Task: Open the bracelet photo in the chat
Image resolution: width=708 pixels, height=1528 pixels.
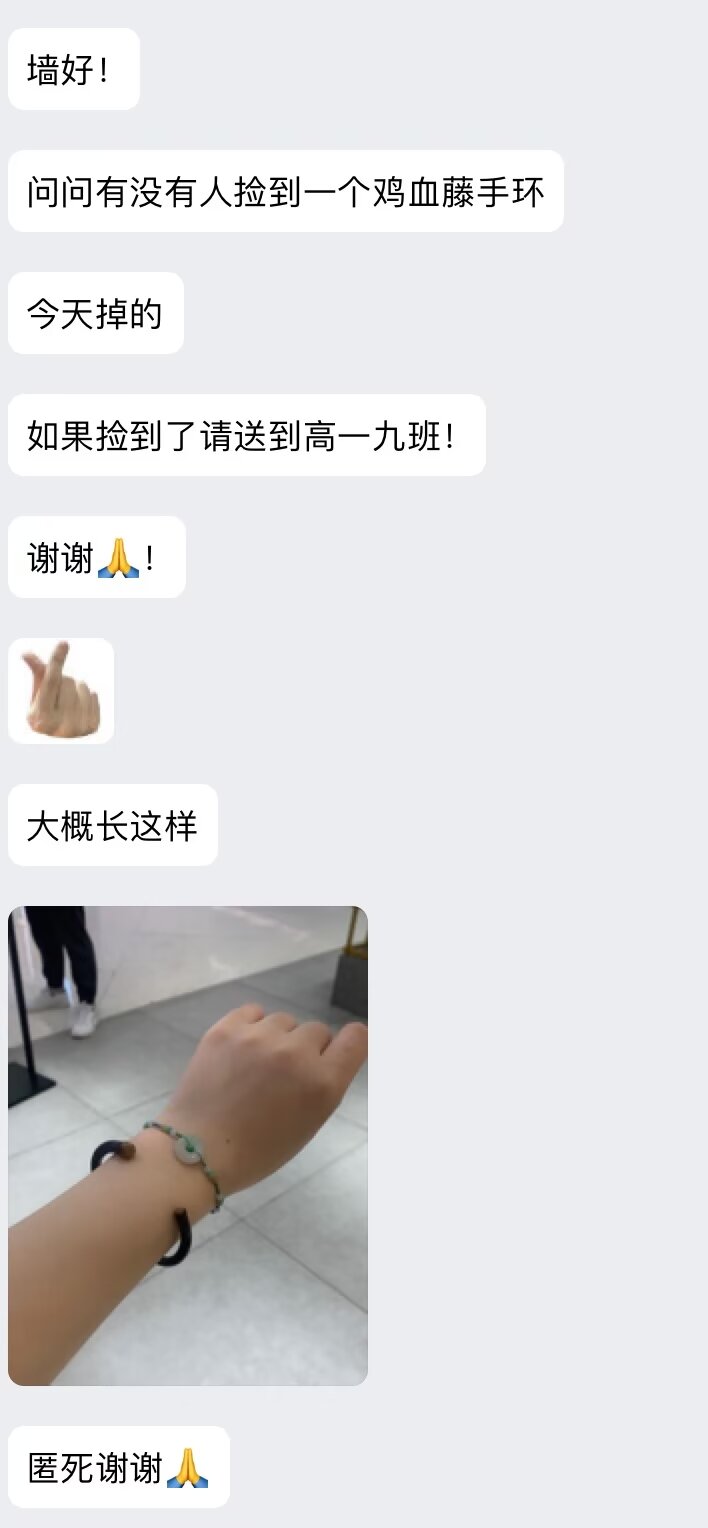Action: (x=188, y=1145)
